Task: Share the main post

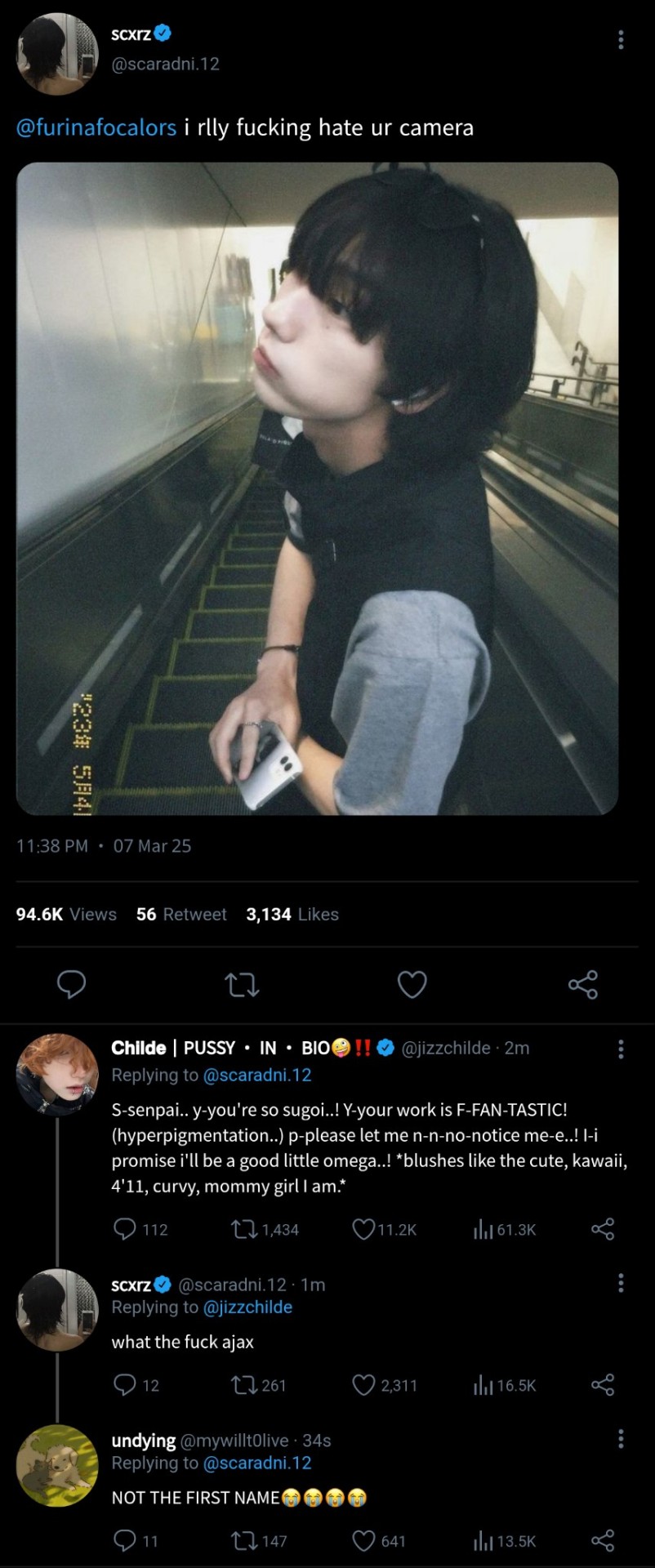Action: [x=583, y=985]
